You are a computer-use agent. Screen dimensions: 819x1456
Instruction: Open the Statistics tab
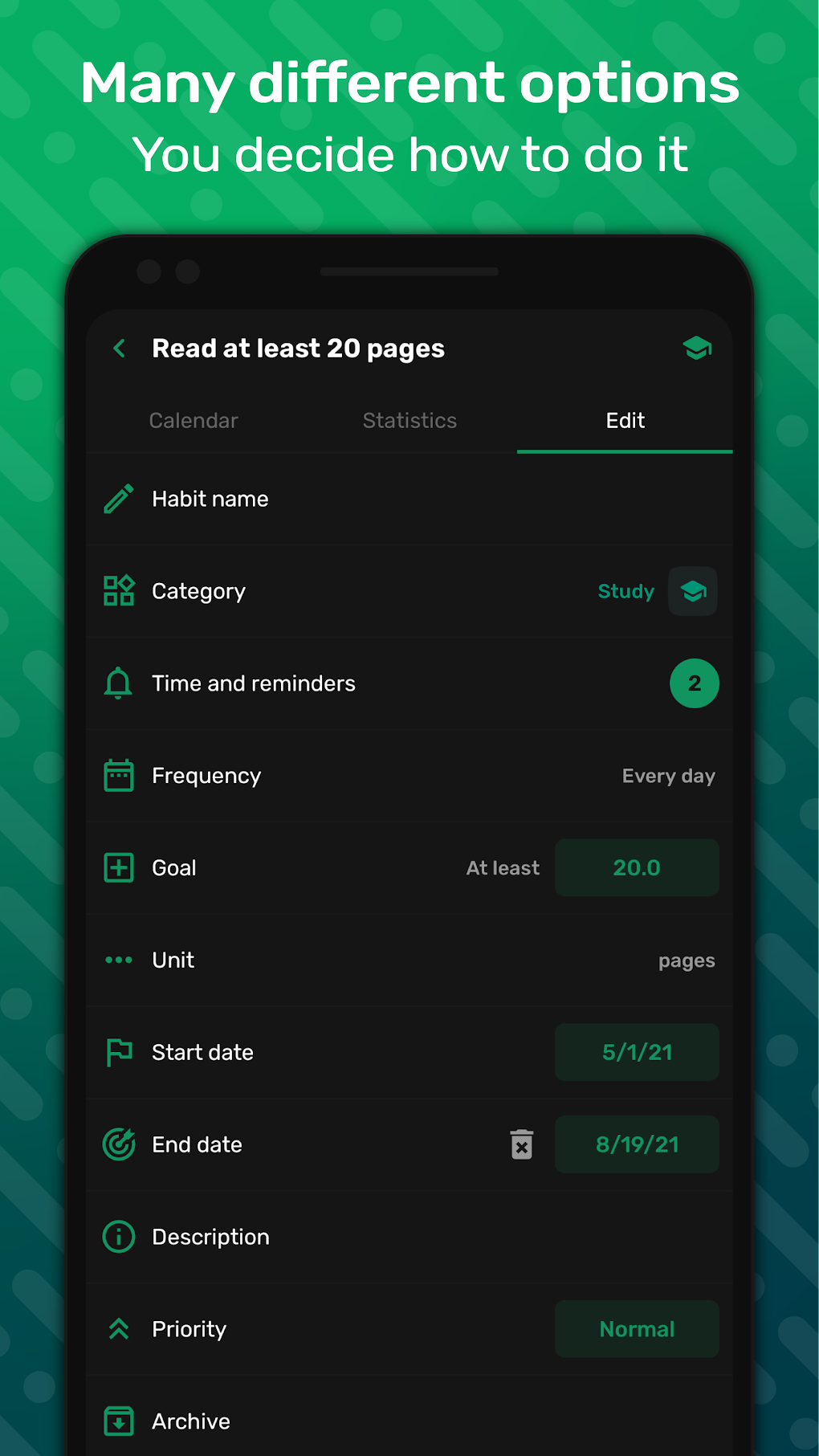tap(409, 420)
